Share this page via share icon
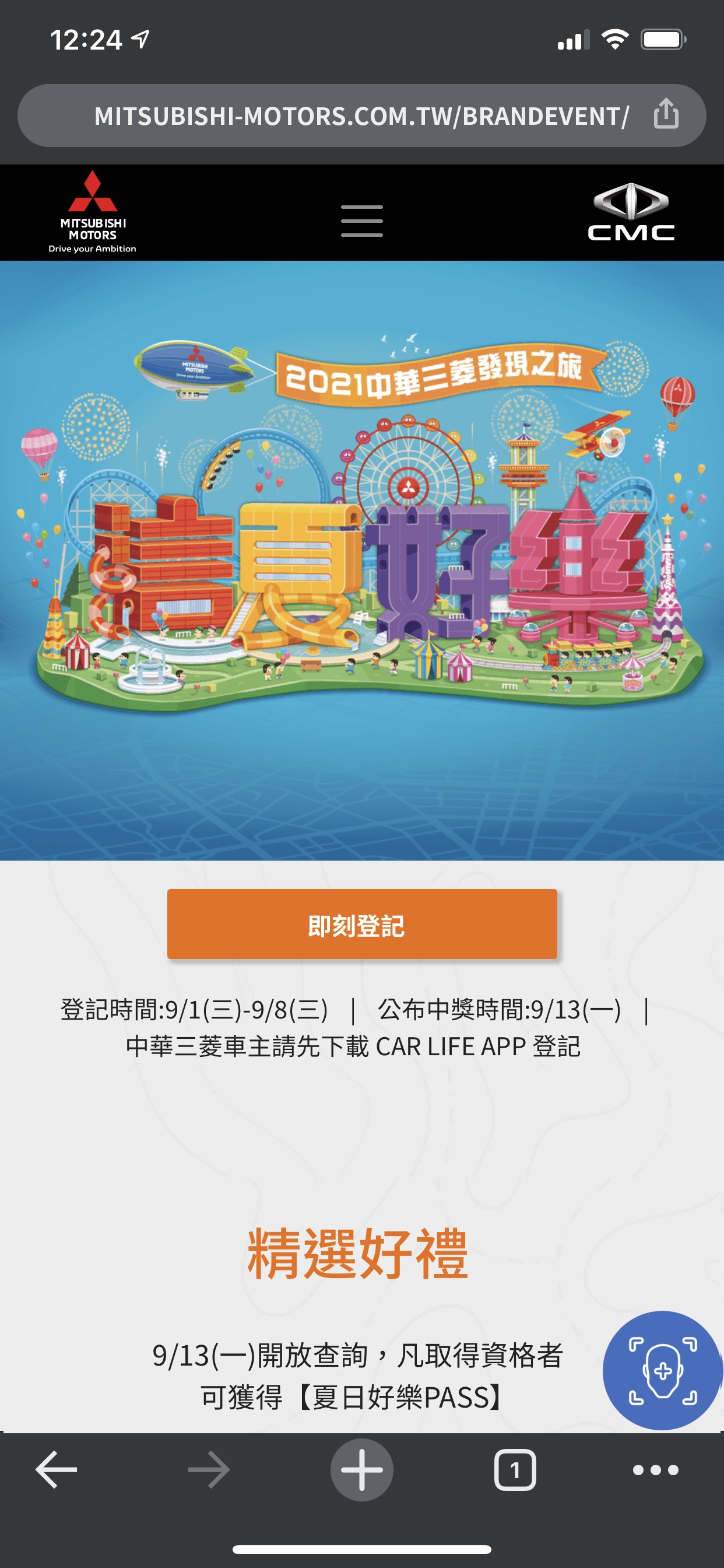 click(x=666, y=114)
